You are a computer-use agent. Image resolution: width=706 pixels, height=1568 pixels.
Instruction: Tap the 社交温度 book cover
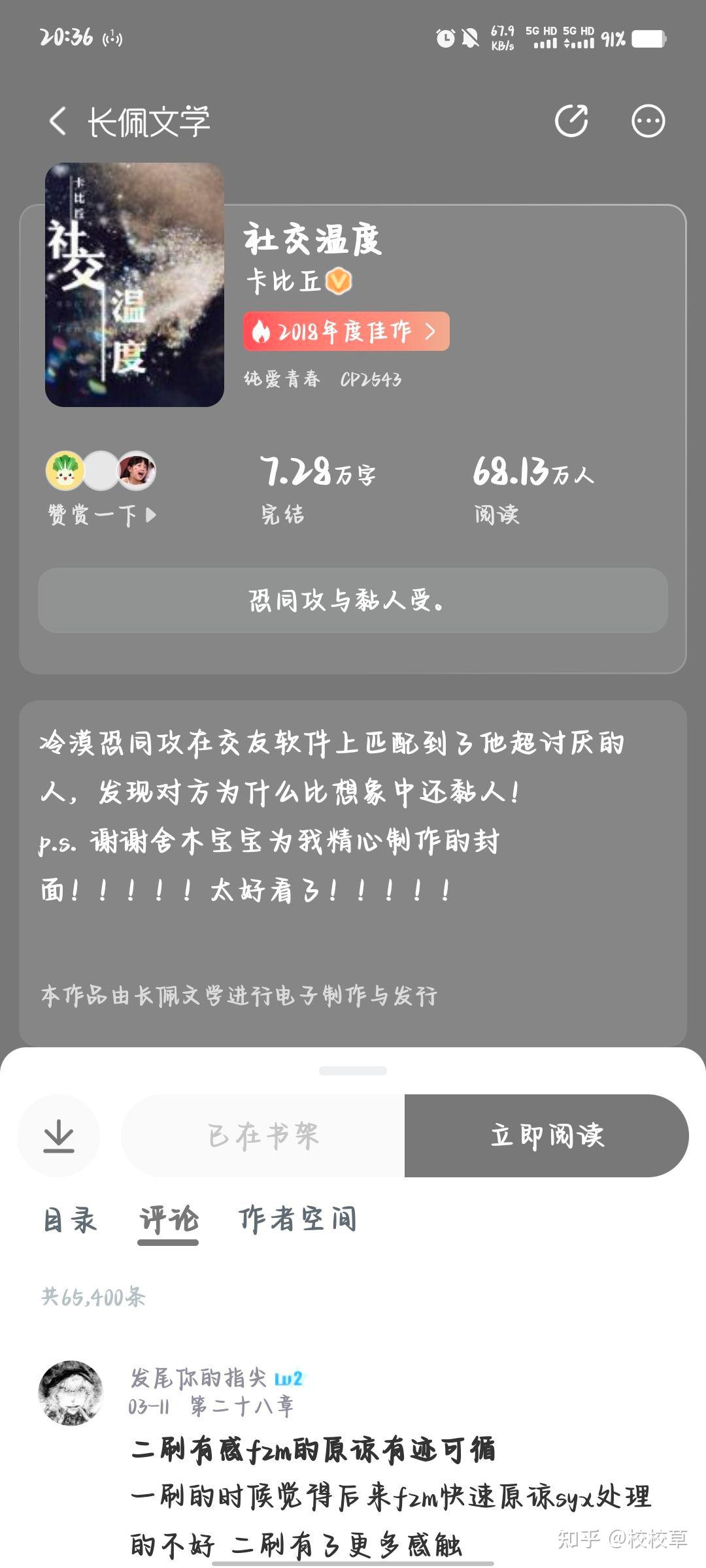(134, 286)
